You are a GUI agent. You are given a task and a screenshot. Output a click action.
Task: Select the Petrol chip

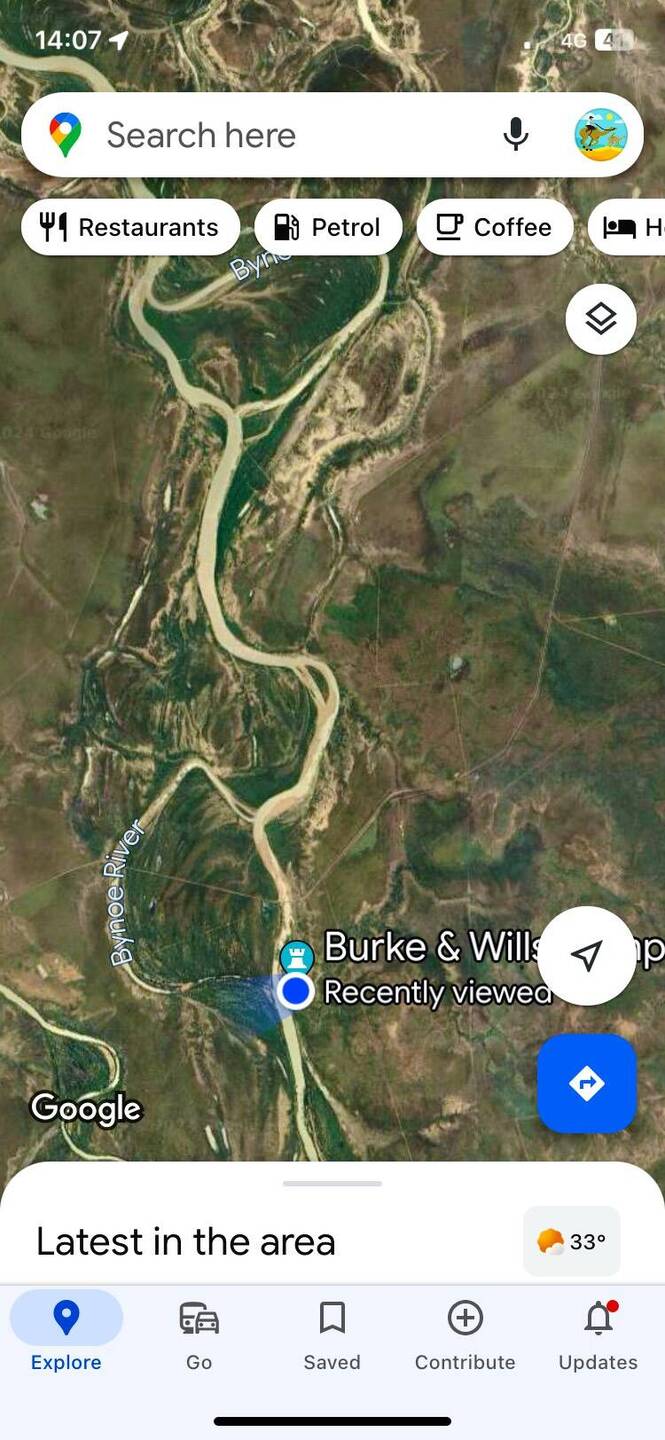[x=328, y=227]
